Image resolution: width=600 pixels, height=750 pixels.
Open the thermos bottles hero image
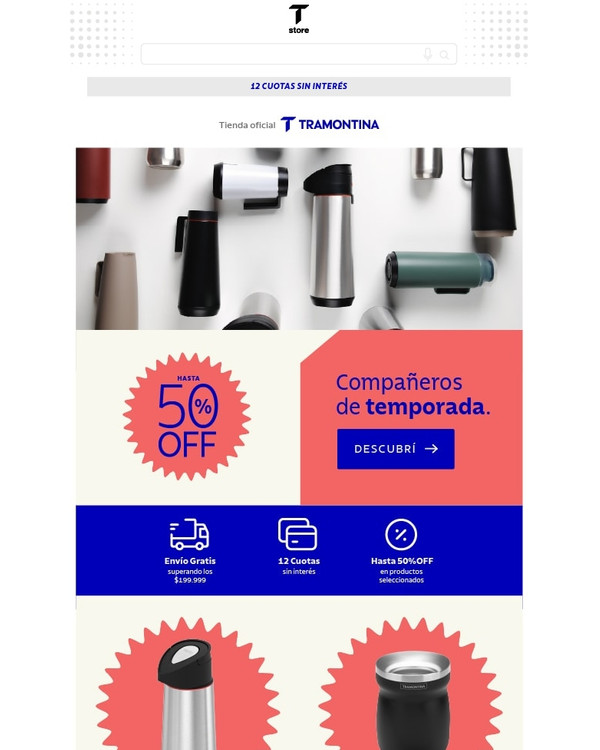299,238
